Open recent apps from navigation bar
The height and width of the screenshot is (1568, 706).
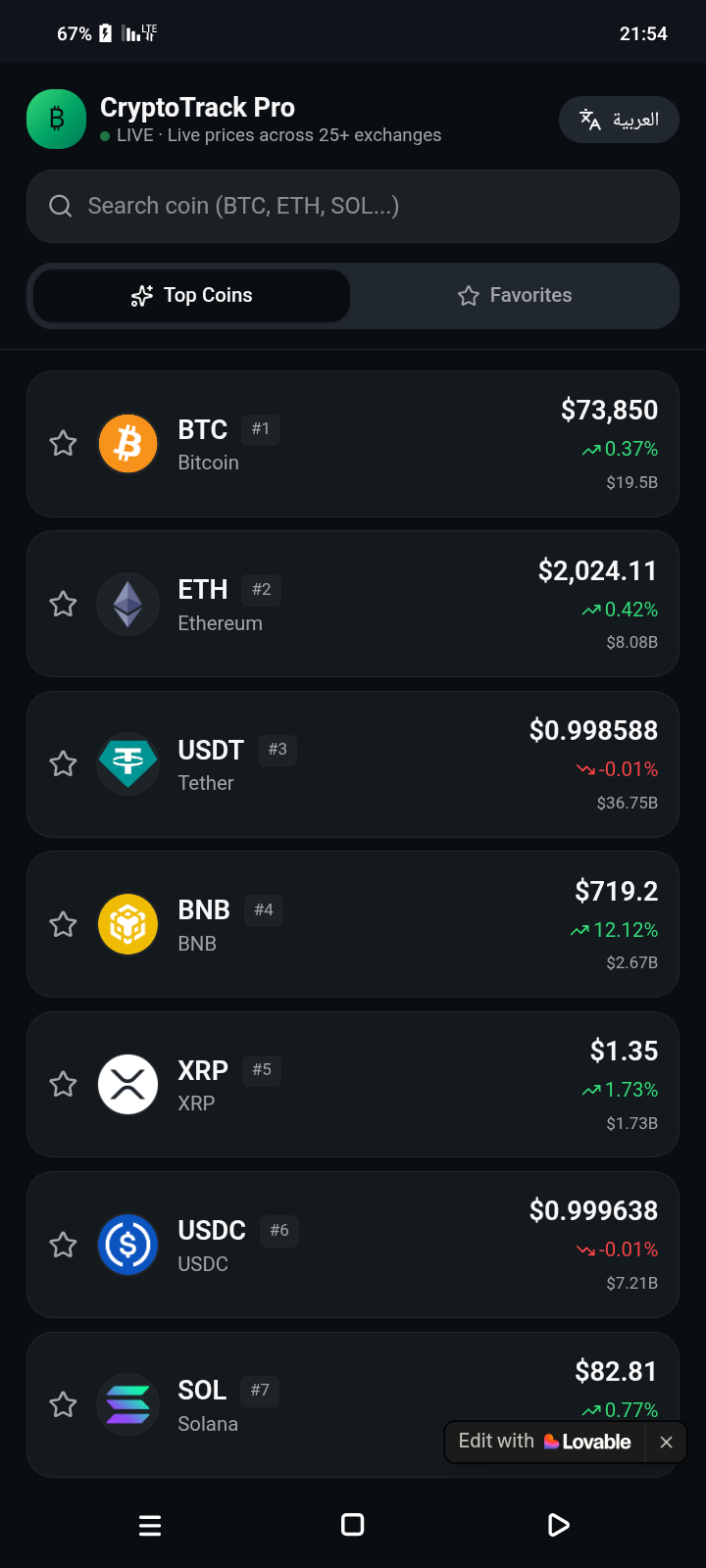(150, 1525)
